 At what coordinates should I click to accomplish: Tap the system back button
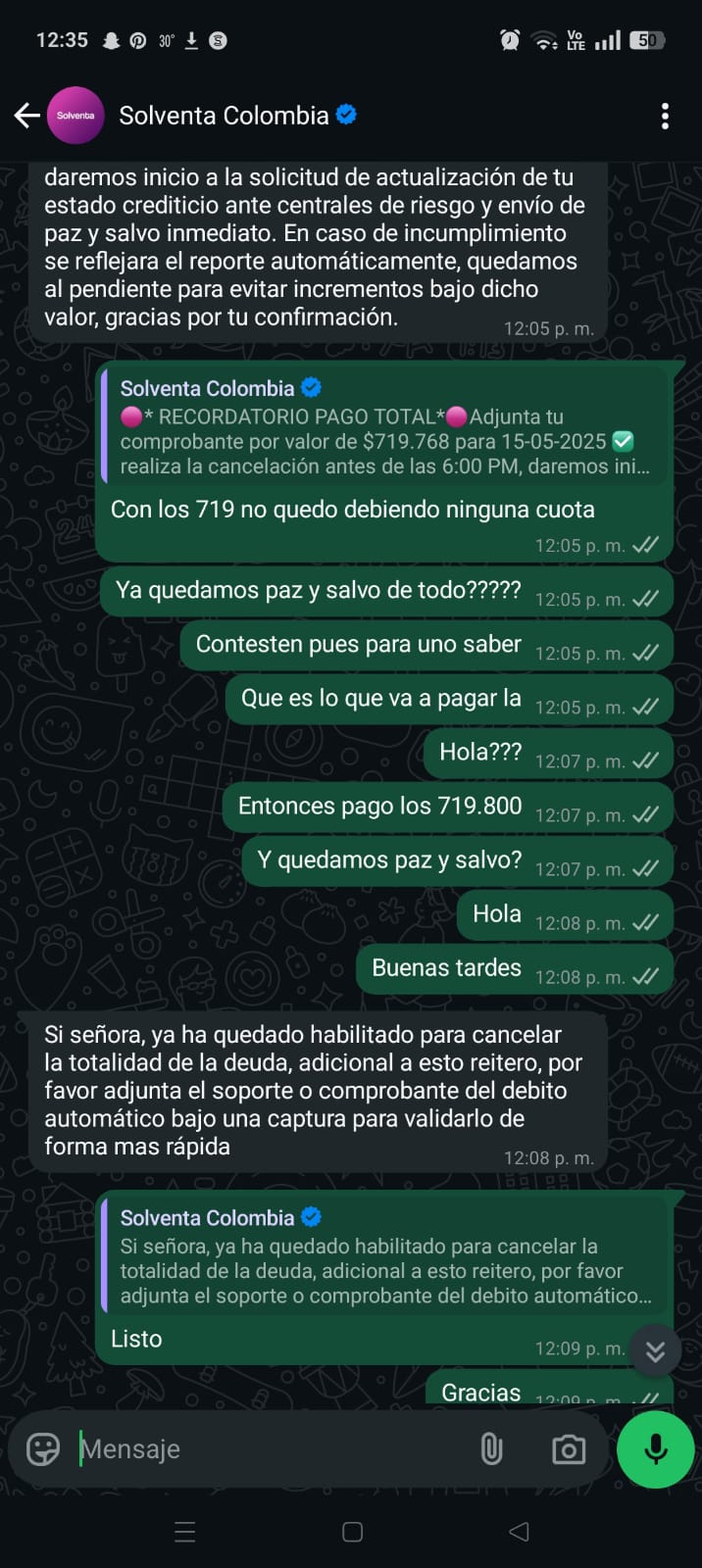point(519,1531)
